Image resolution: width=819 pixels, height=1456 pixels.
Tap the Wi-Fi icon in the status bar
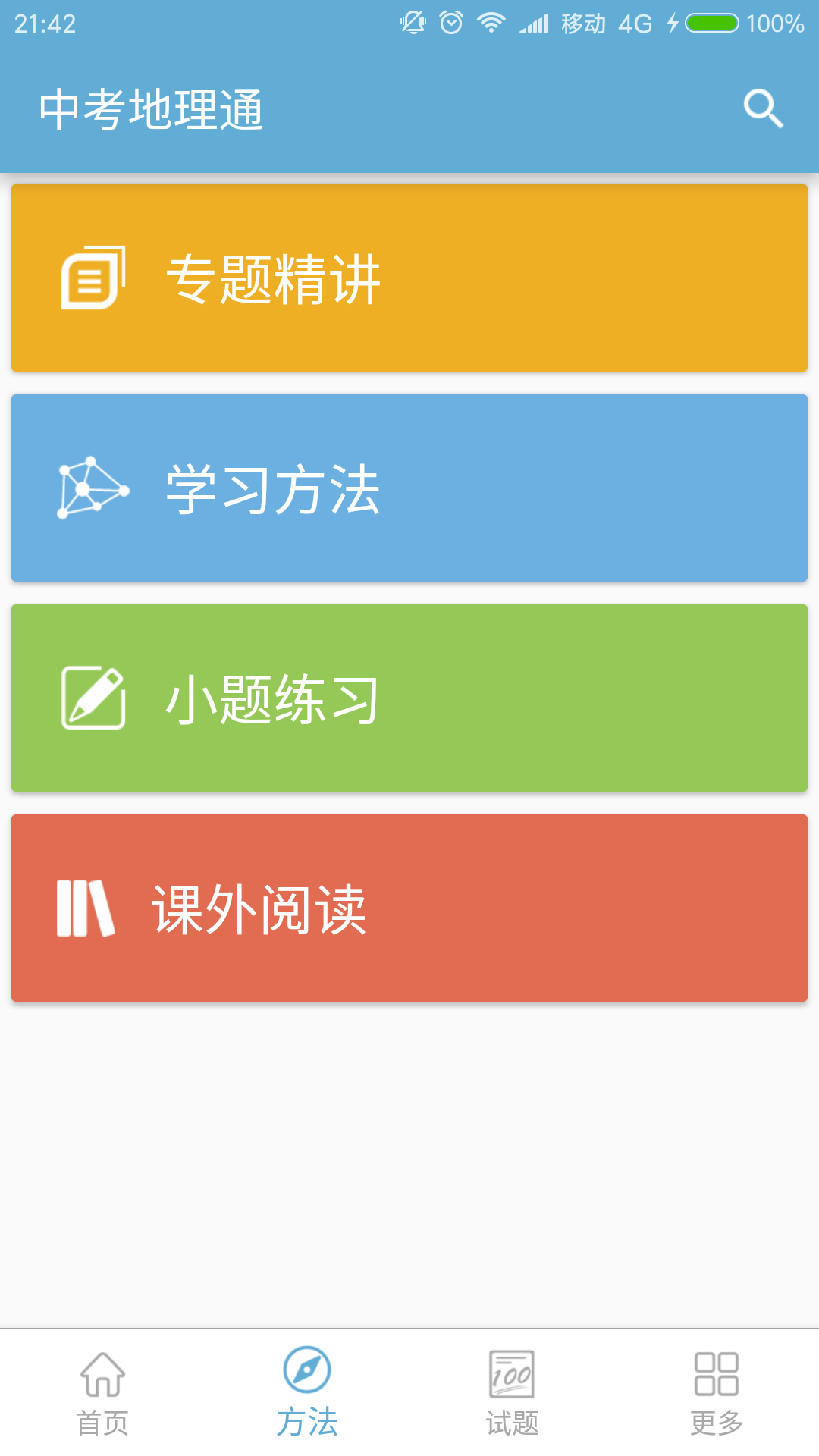coord(491,23)
